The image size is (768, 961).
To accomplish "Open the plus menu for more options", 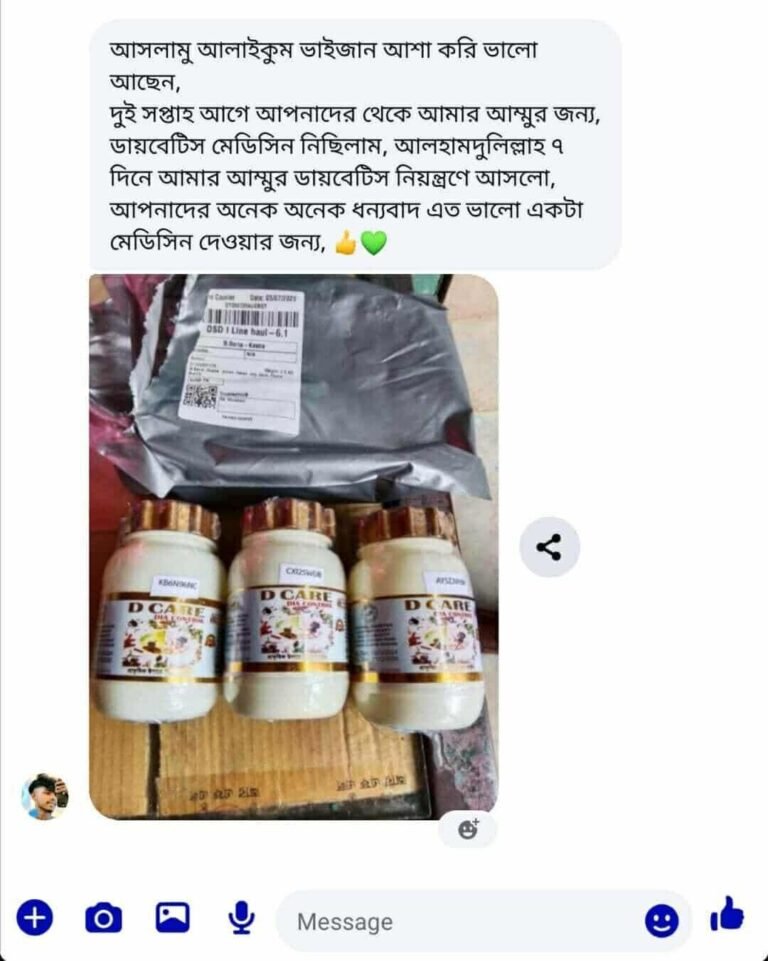I will pyautogui.click(x=34, y=917).
